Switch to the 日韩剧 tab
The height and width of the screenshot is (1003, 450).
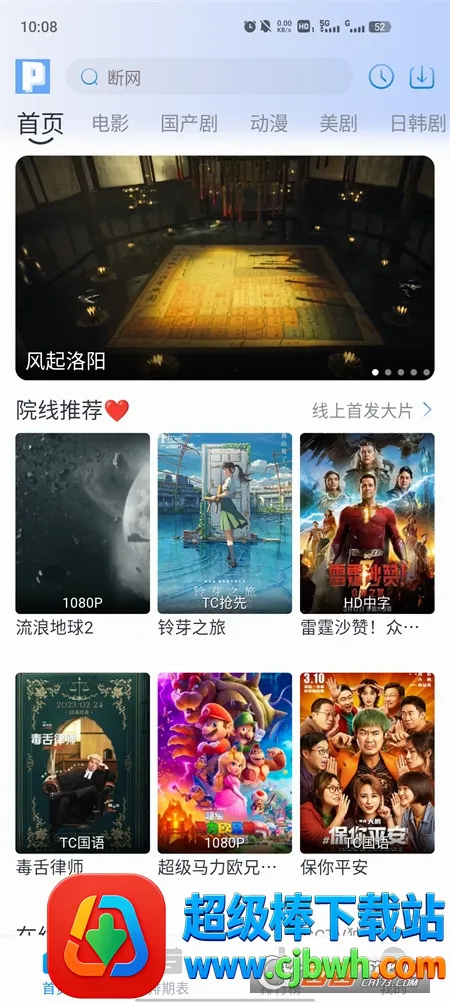(417, 123)
